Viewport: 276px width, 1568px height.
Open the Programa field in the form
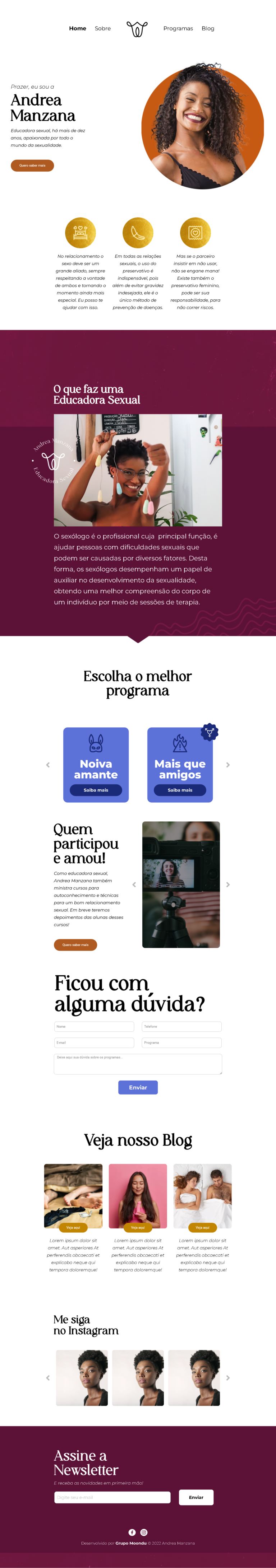point(181,1043)
